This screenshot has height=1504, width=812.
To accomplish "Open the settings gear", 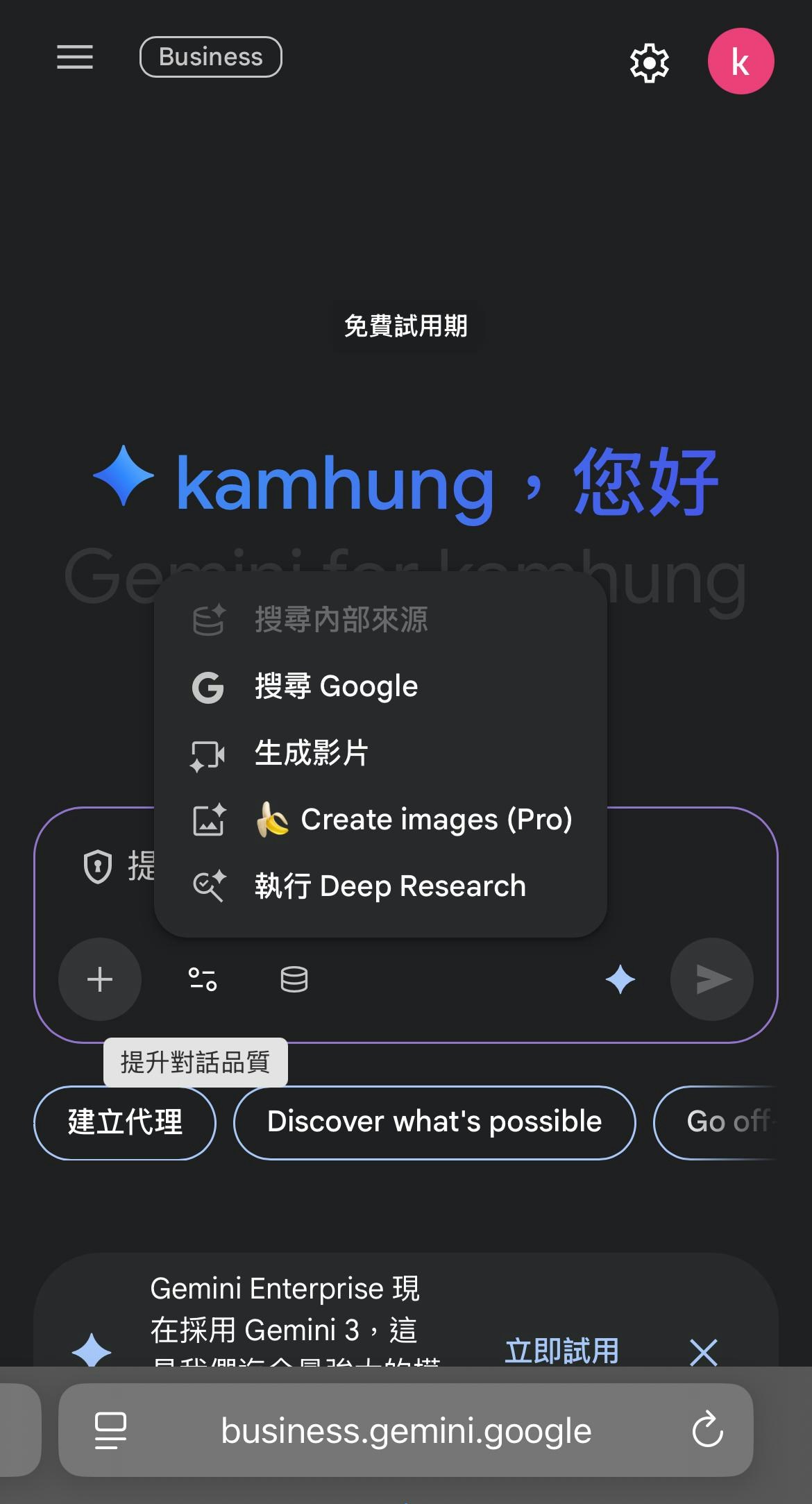I will pos(650,63).
